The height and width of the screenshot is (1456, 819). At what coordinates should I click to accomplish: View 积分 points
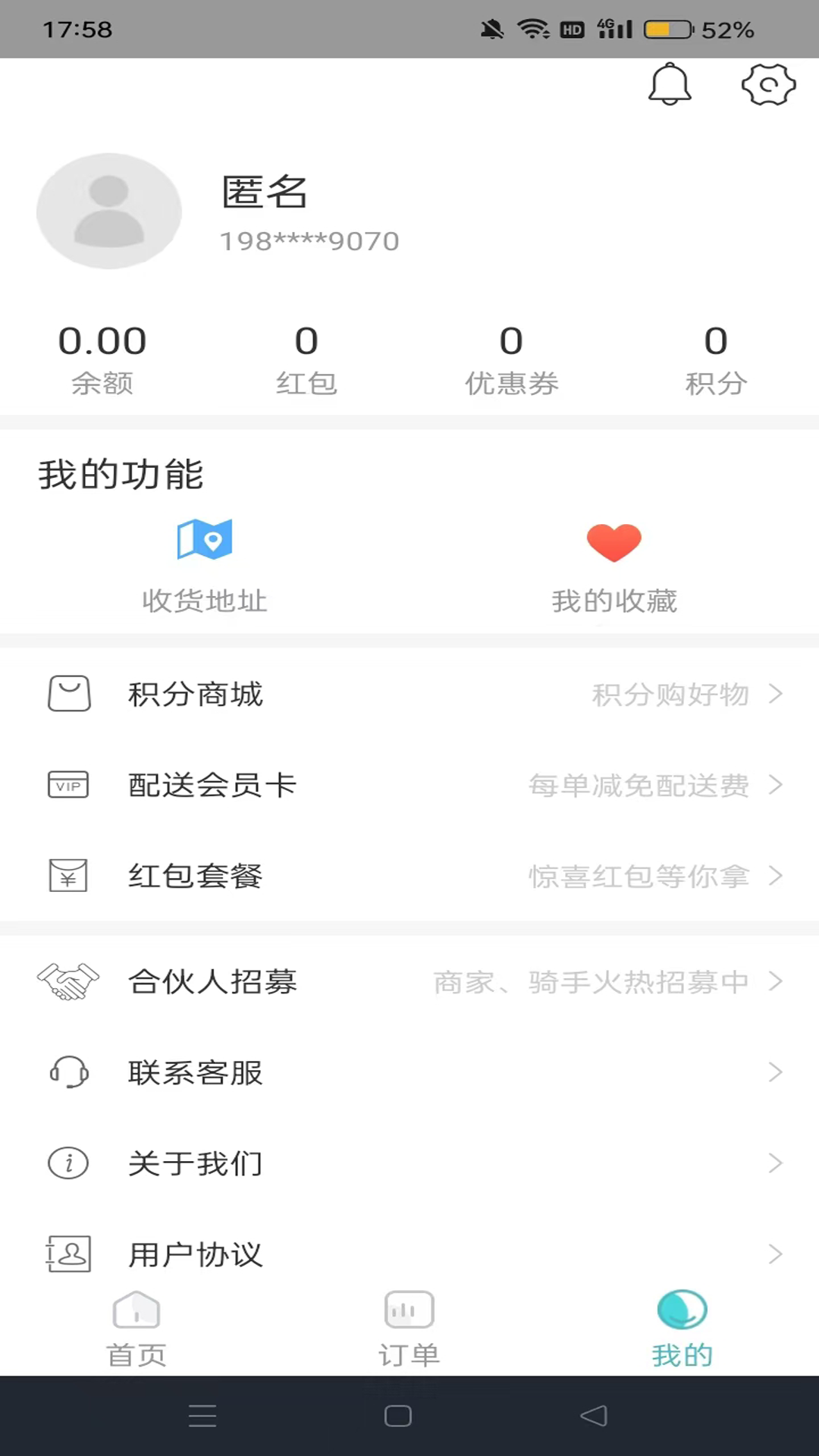[716, 359]
